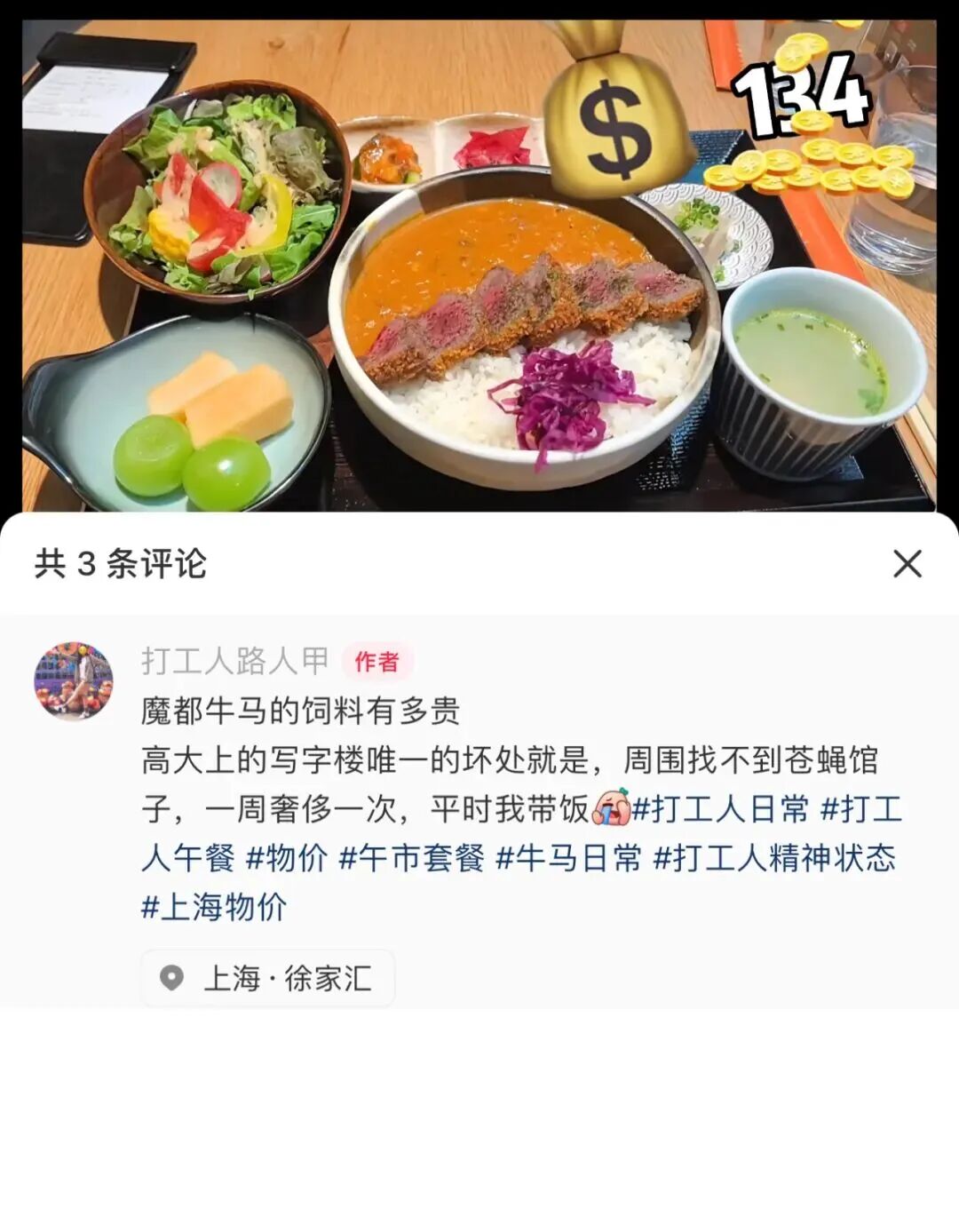Open the #打工人日常 hashtag
Screen dimensions: 959x1232
[x=720, y=809]
